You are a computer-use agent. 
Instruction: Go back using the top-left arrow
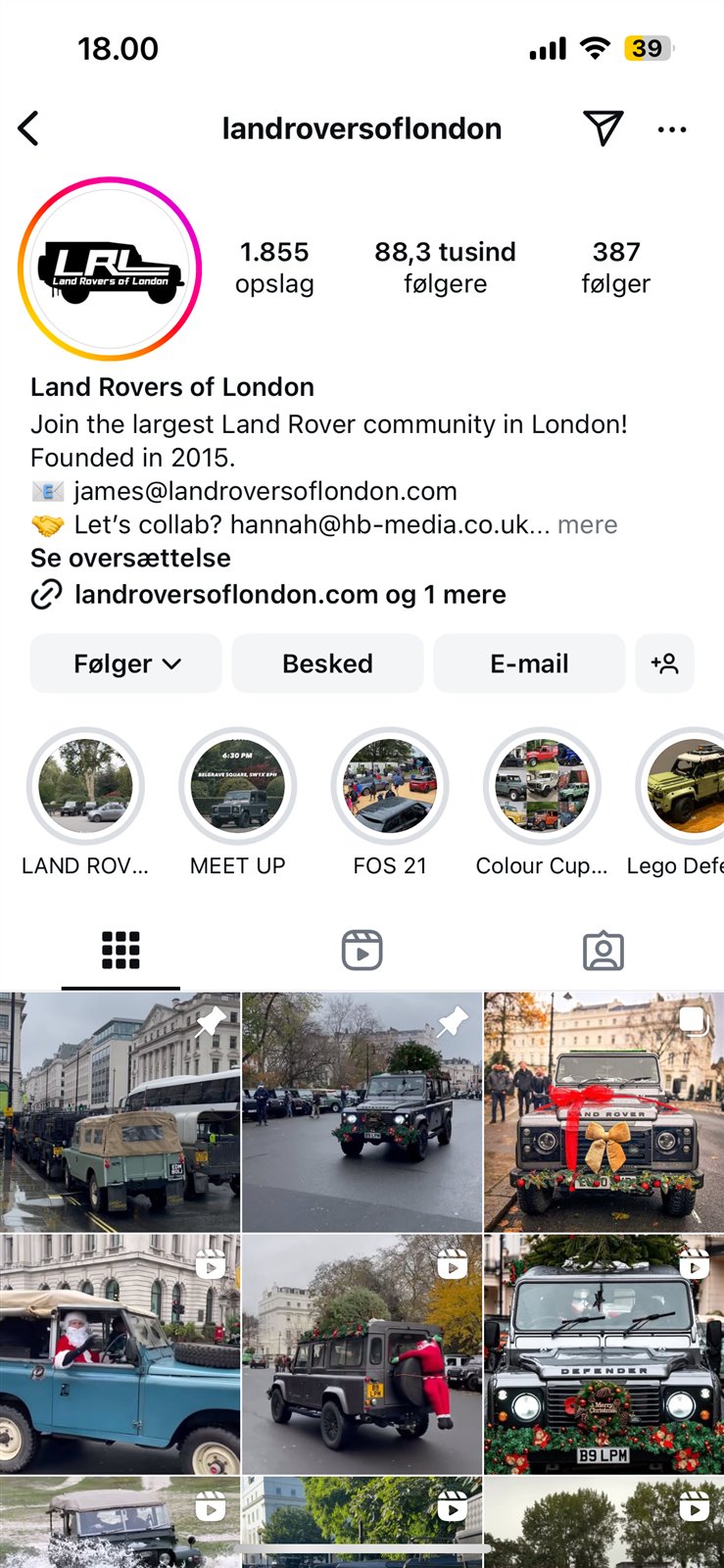28,128
